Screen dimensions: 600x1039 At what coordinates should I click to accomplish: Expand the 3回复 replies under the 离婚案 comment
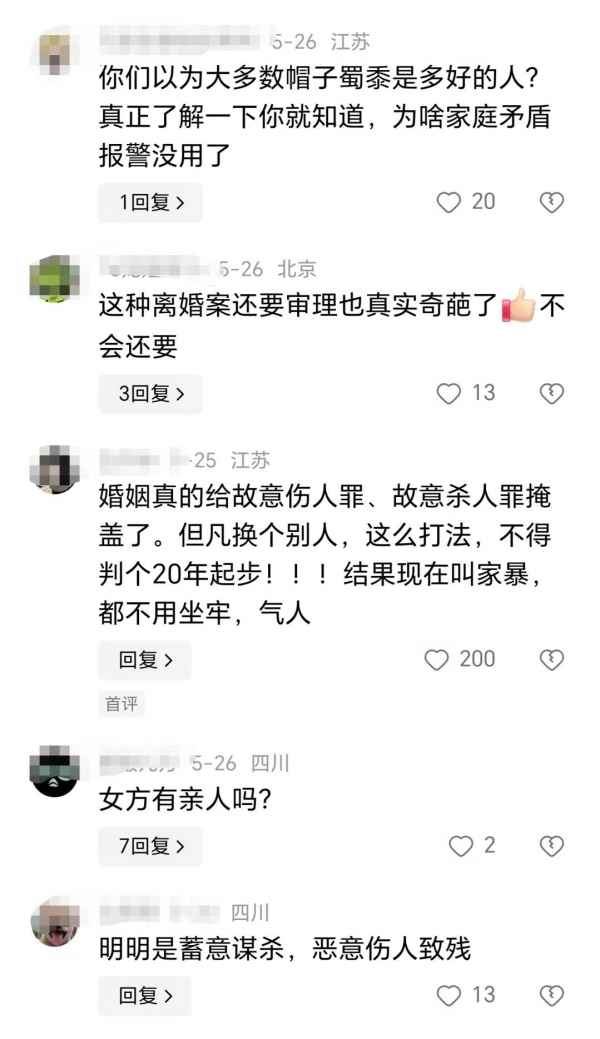click(150, 393)
